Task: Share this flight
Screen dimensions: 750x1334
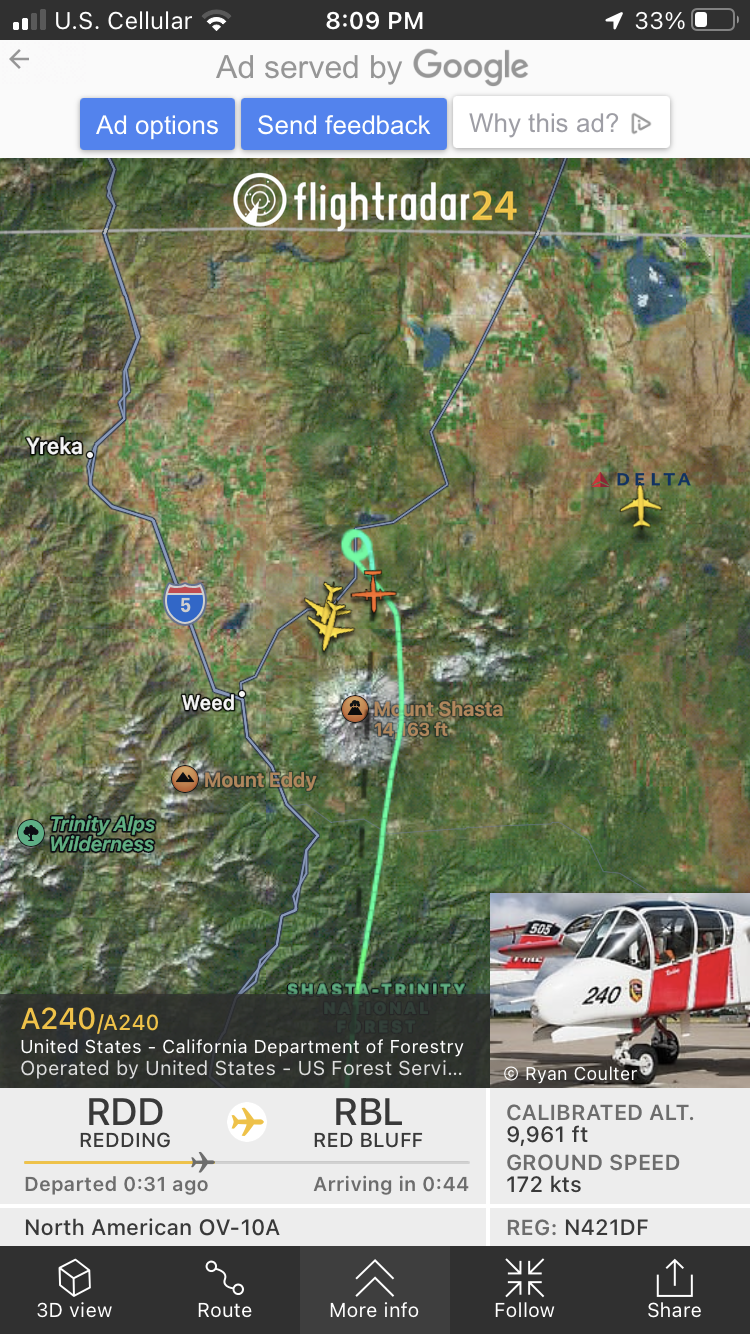Action: click(x=674, y=1290)
